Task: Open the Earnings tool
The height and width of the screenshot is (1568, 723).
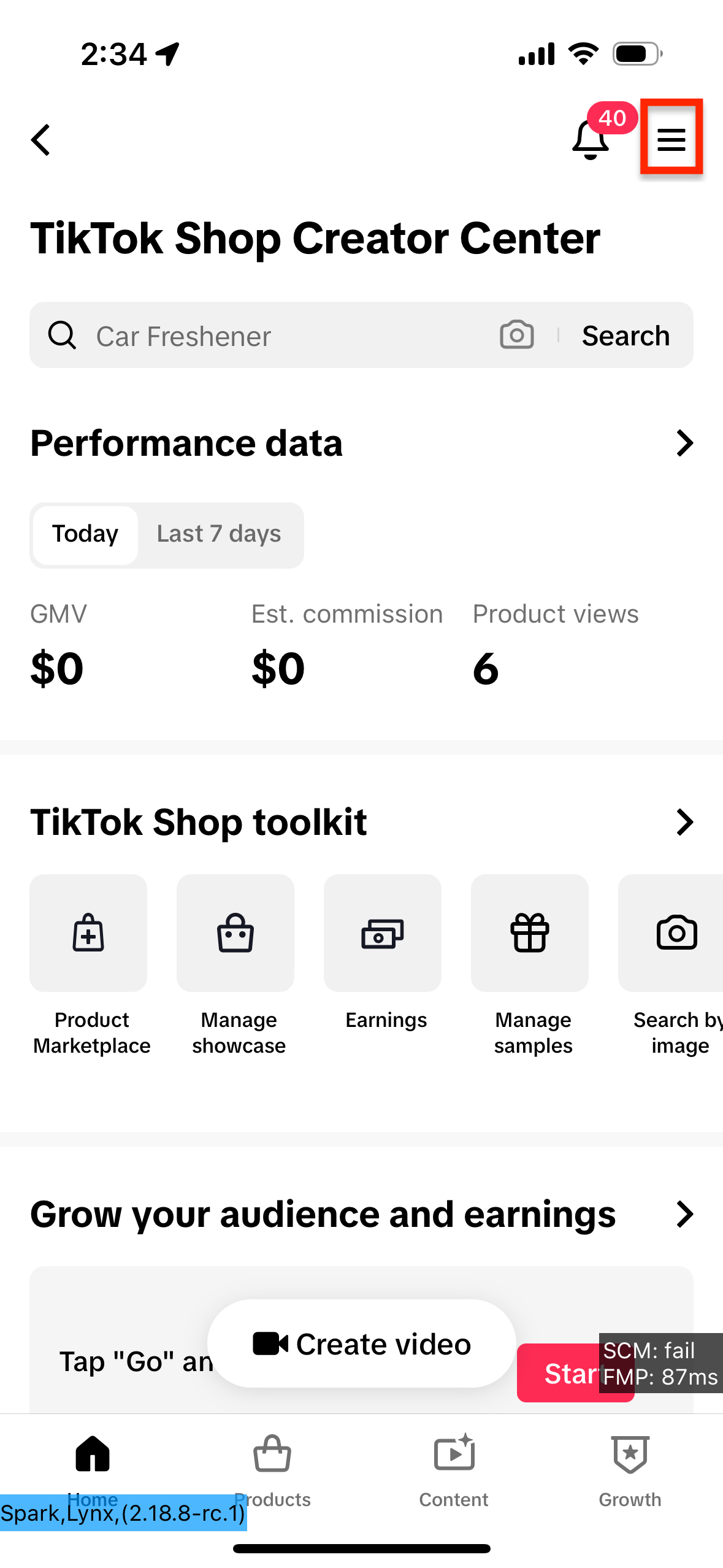Action: pyautogui.click(x=383, y=934)
